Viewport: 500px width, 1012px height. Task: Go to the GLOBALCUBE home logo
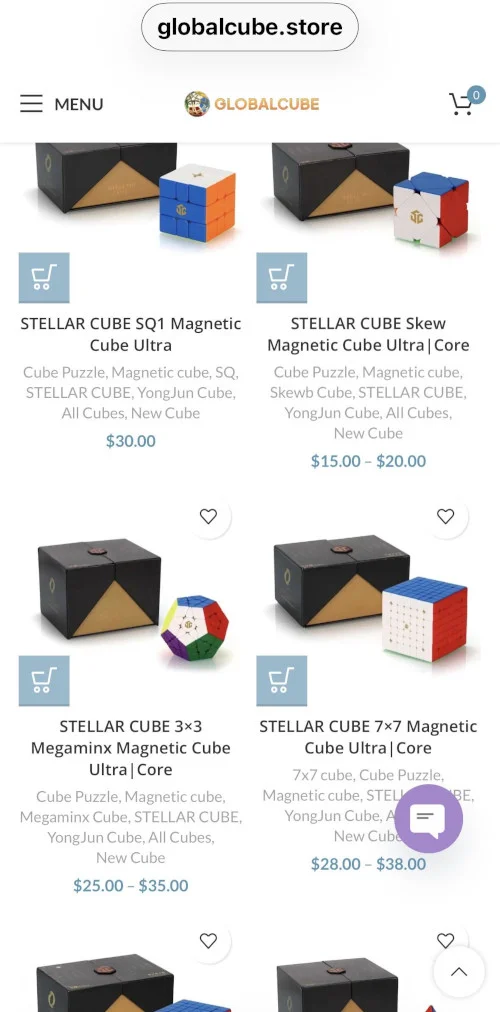click(252, 104)
